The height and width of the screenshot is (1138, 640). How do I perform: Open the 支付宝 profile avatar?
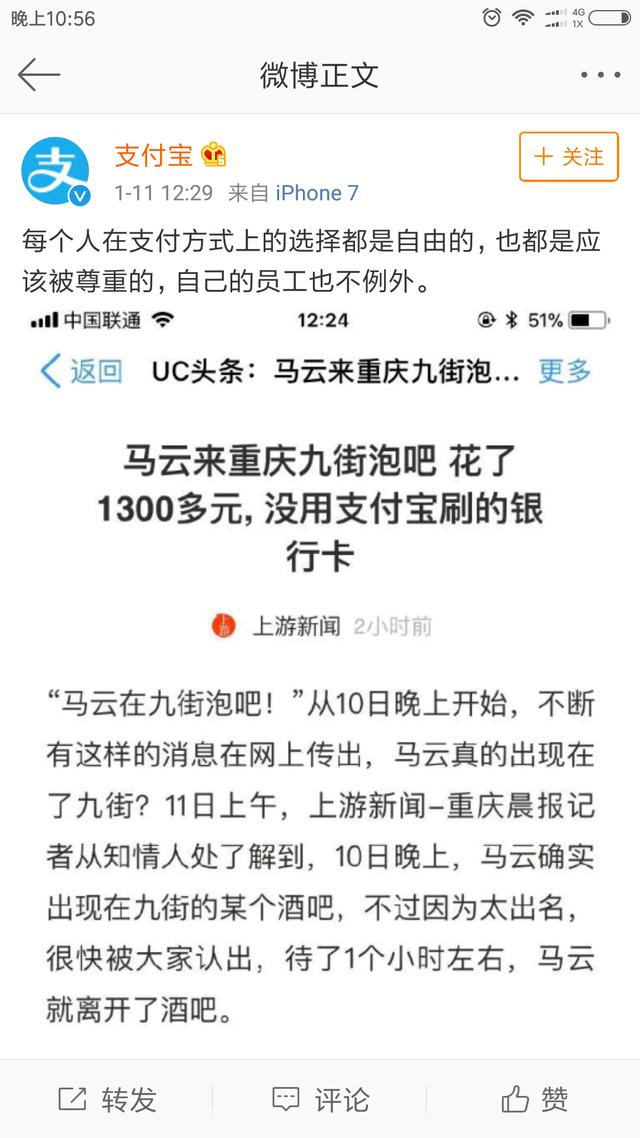pyautogui.click(x=57, y=170)
